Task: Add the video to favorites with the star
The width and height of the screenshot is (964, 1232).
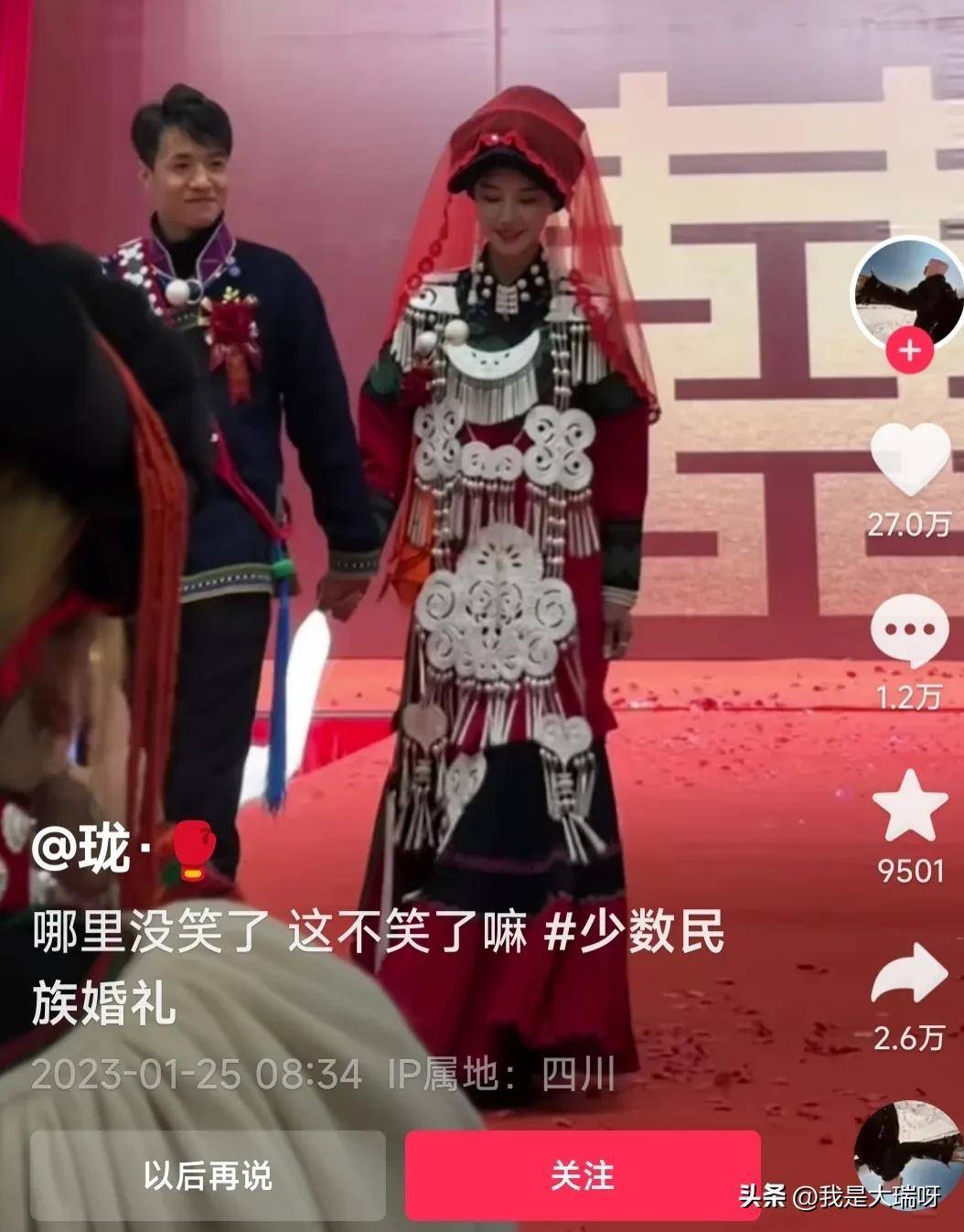Action: click(x=909, y=807)
